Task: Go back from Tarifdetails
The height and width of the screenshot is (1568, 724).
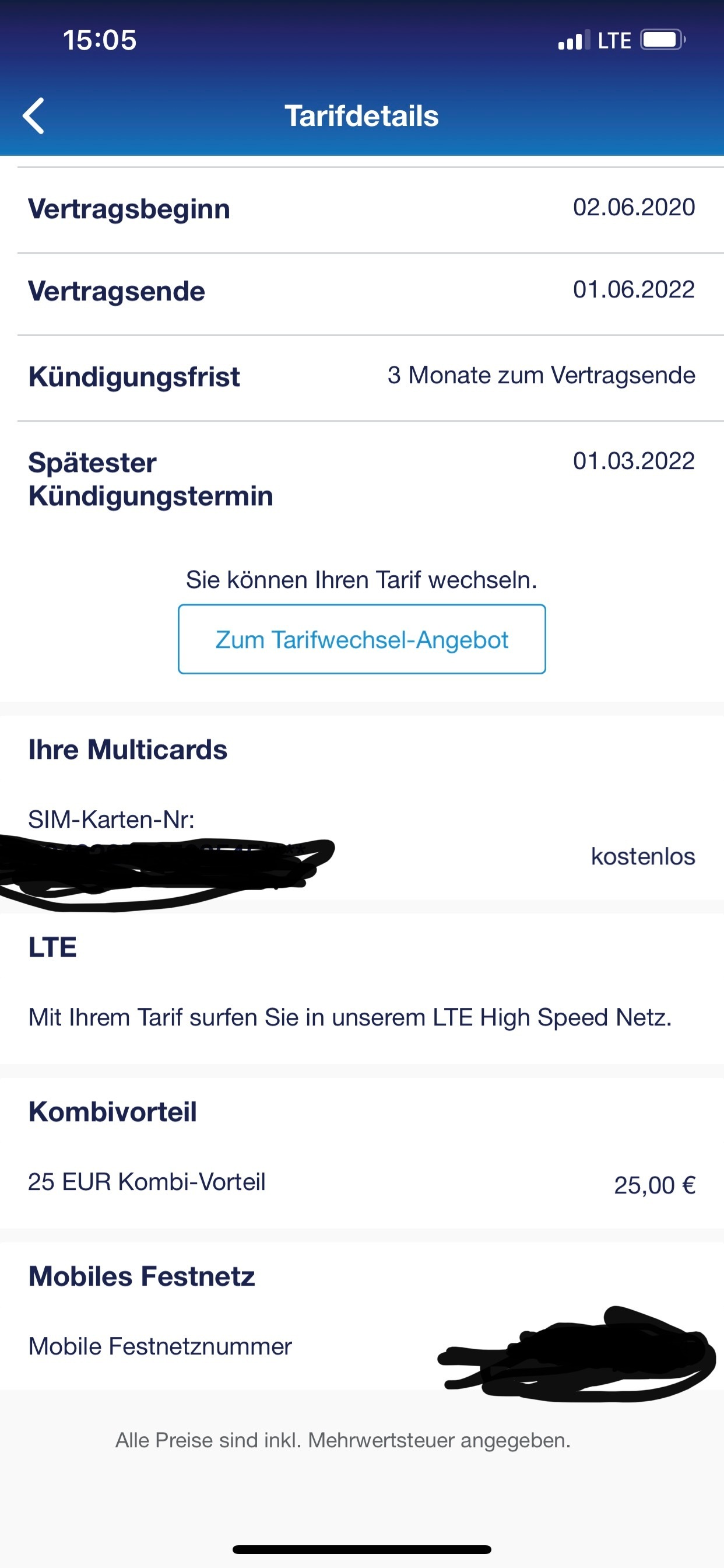Action: point(33,116)
